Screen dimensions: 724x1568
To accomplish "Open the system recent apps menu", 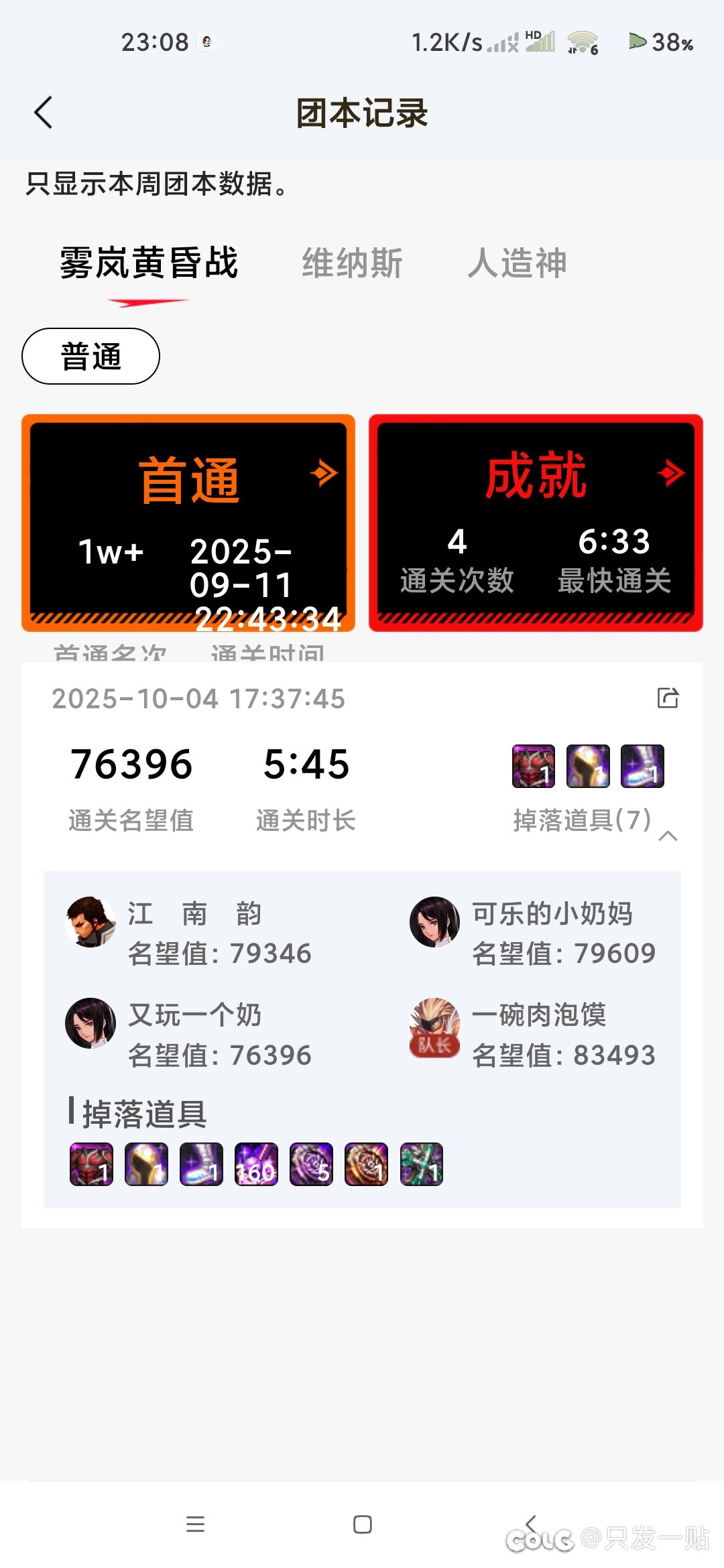I will click(x=195, y=1524).
